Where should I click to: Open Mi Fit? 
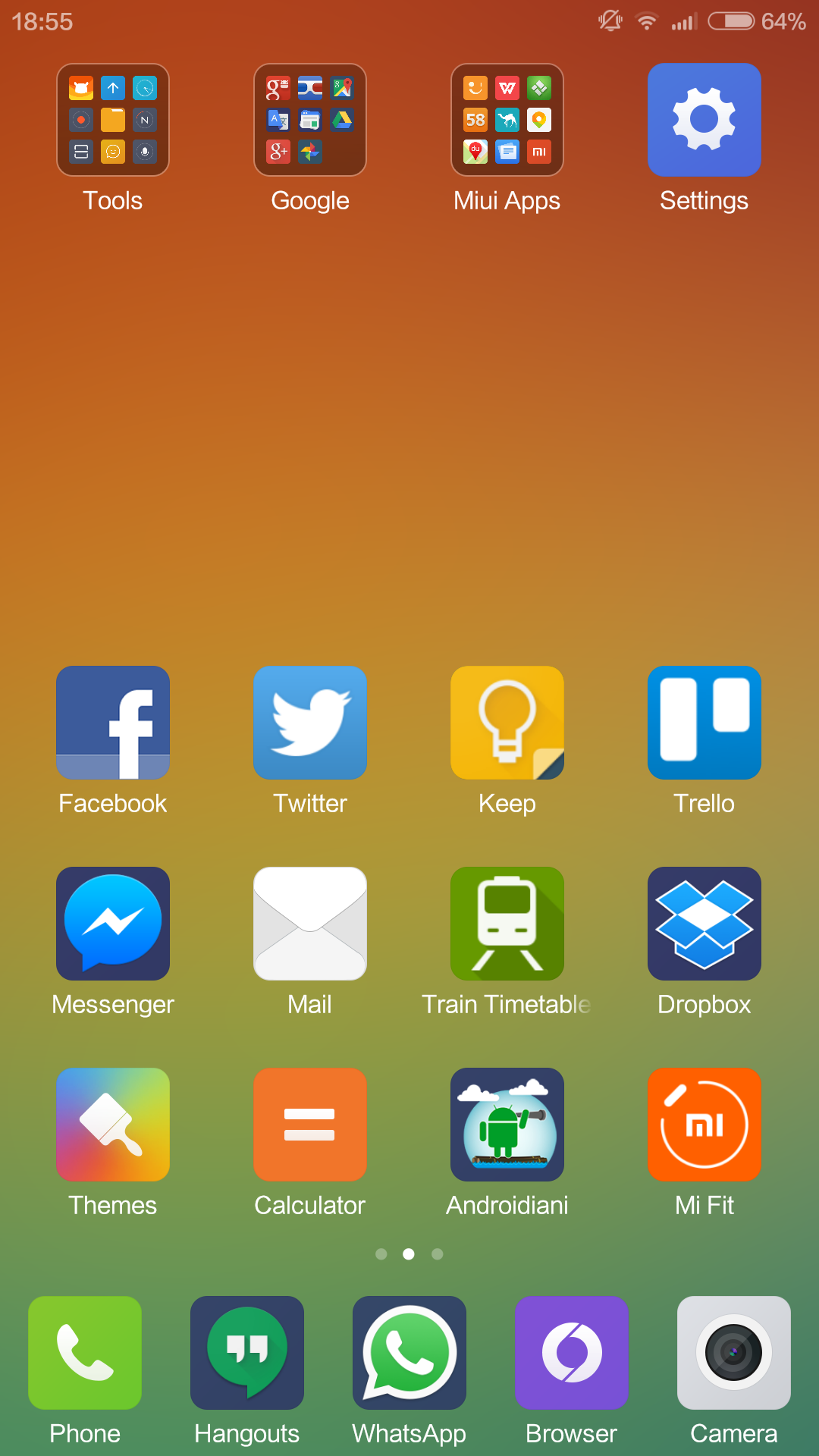[704, 1125]
